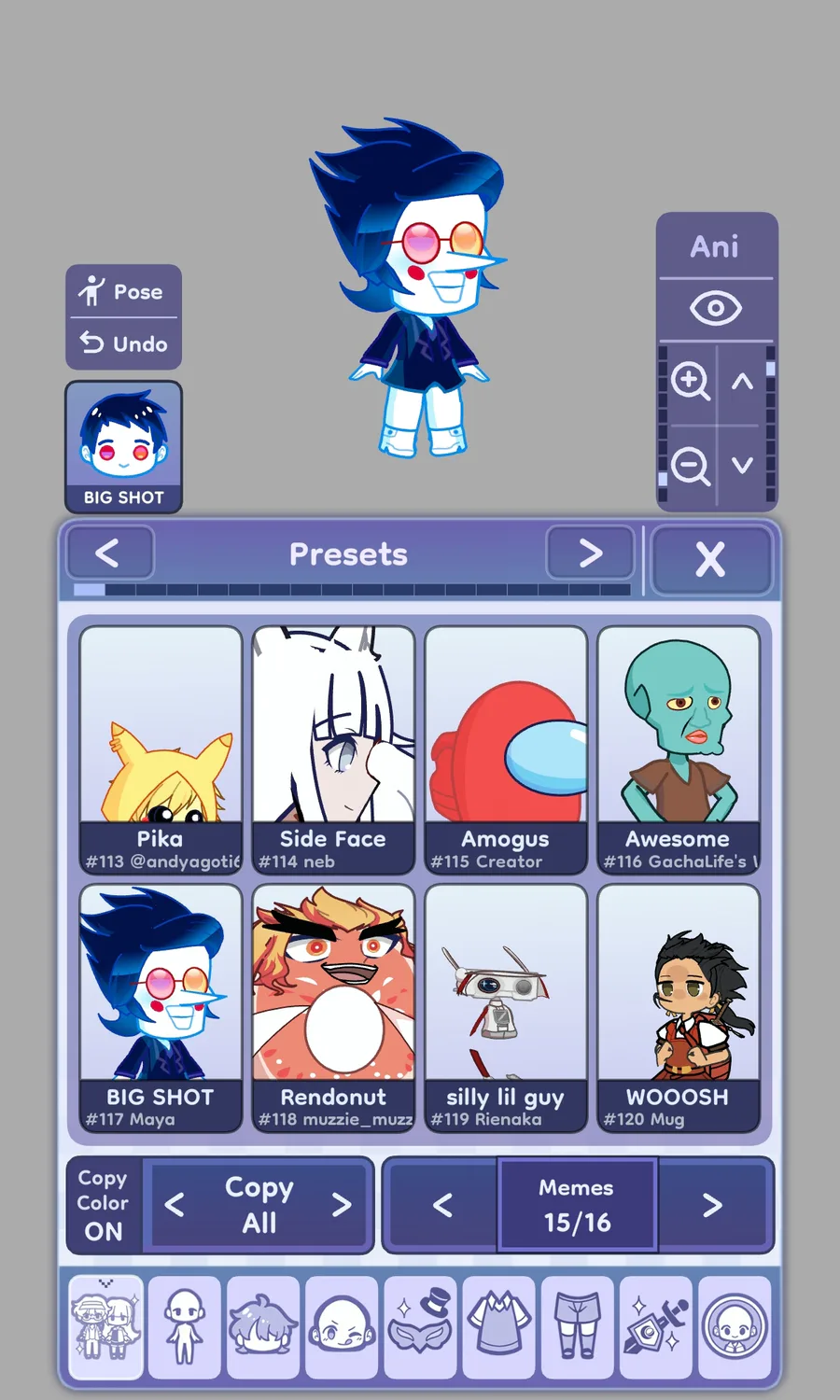Toggle Copy Color ON setting

point(104,1205)
